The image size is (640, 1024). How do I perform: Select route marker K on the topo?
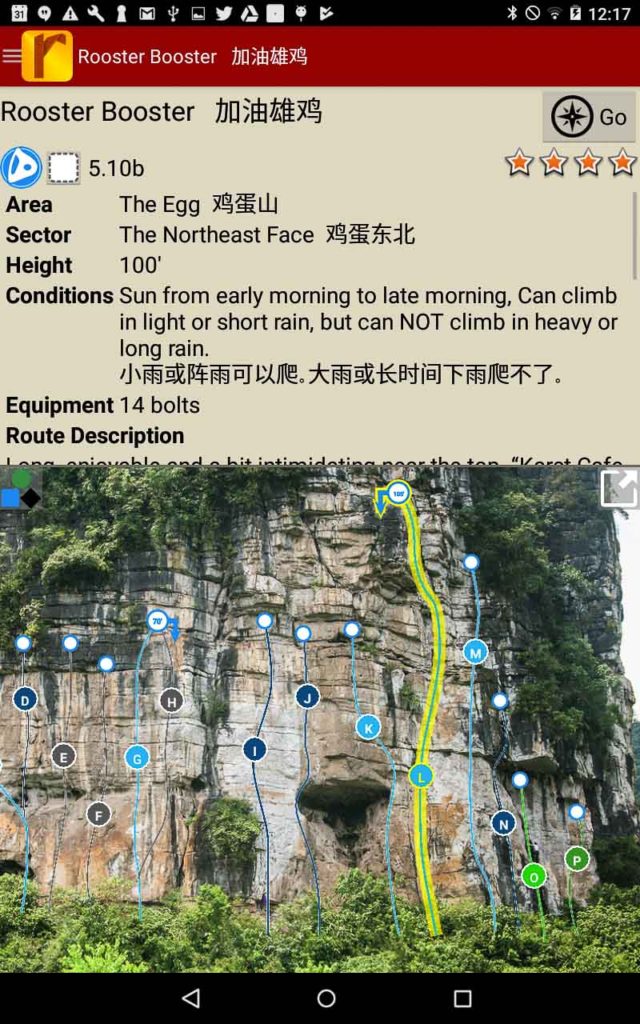(x=368, y=727)
